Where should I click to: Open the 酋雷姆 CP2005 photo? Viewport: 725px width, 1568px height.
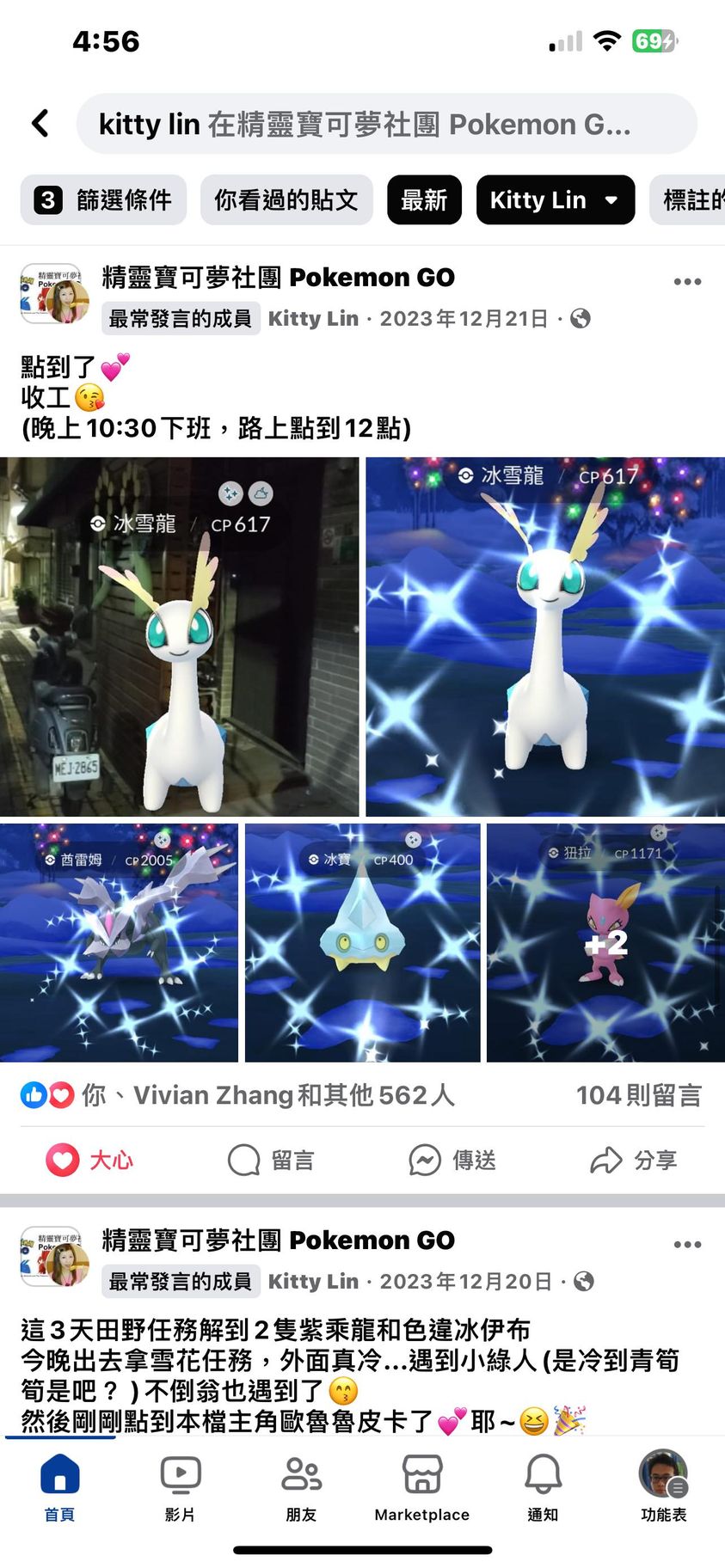click(x=119, y=942)
